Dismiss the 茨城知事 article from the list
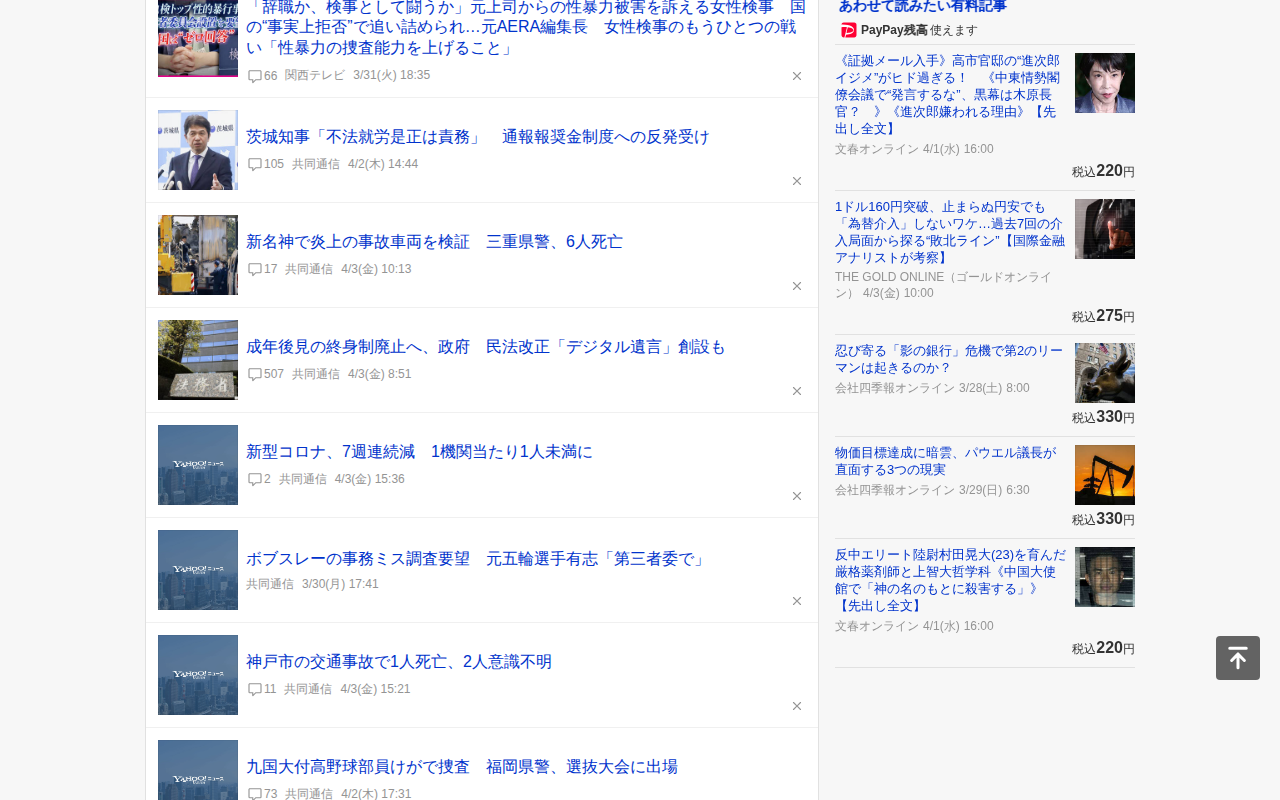 point(797,181)
